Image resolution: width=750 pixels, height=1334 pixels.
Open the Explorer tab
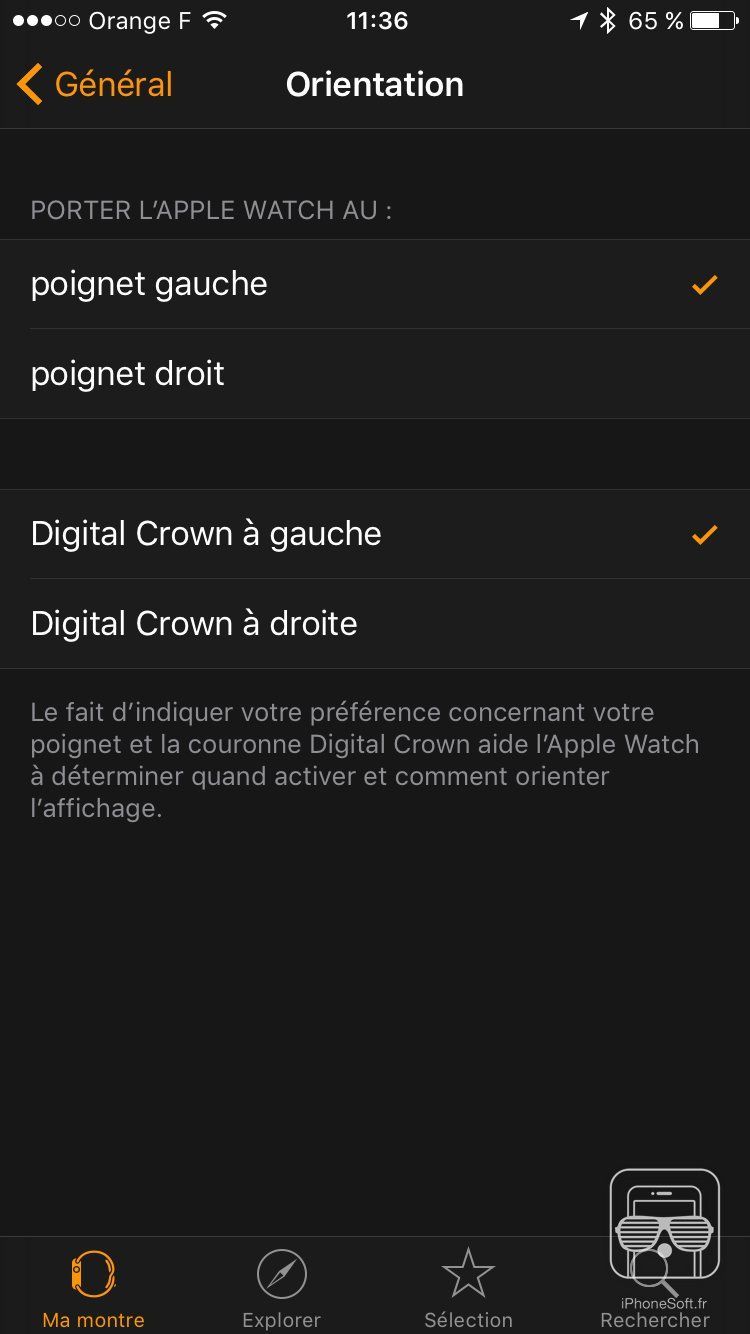[281, 1288]
